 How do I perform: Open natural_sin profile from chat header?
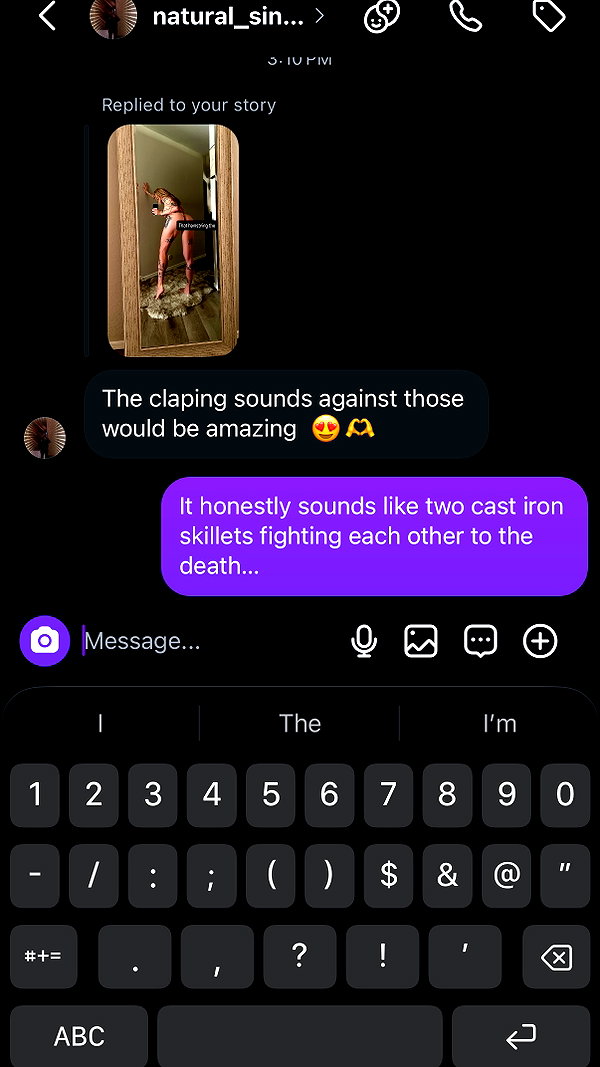(228, 16)
